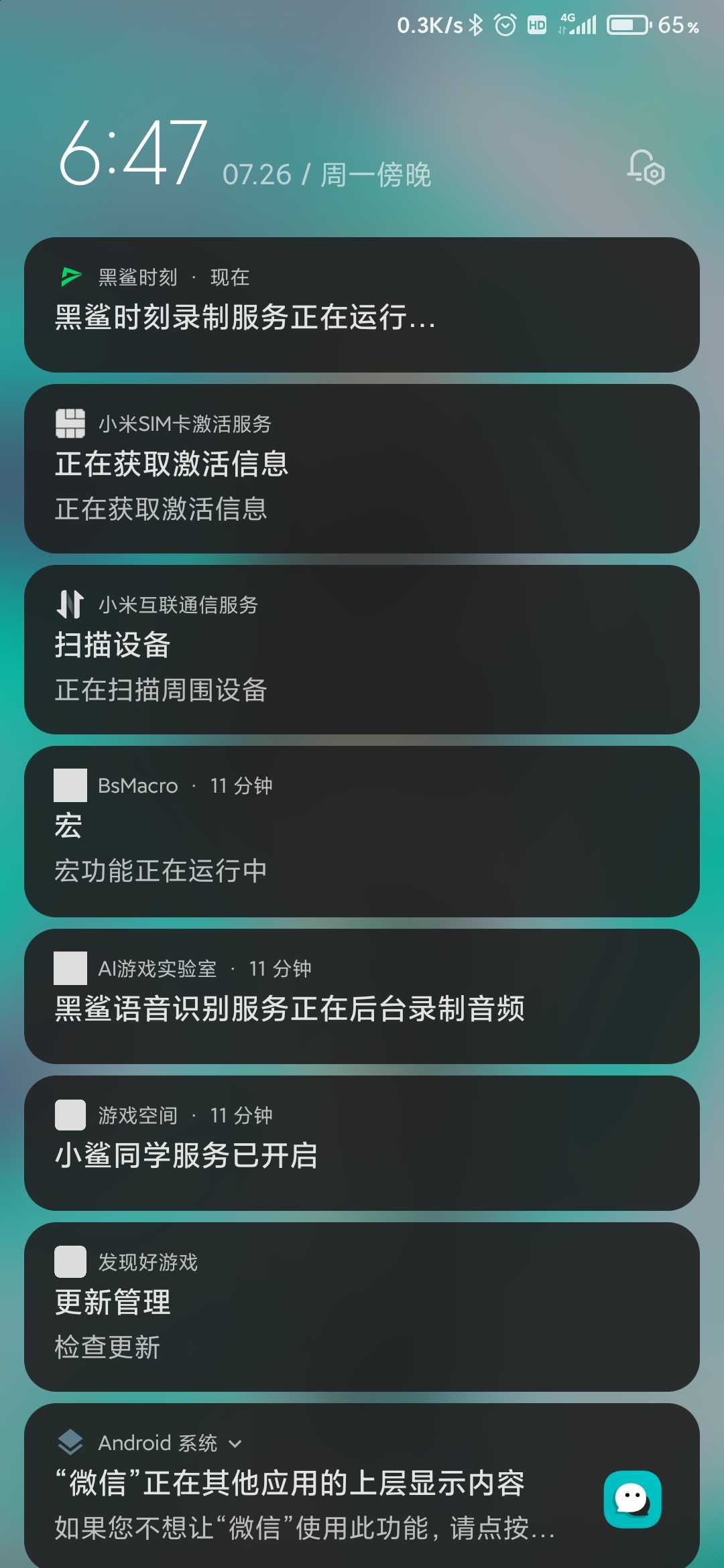The image size is (724, 1568).
Task: Open the AI游戏实验室 audio recording notification
Action: click(362, 996)
